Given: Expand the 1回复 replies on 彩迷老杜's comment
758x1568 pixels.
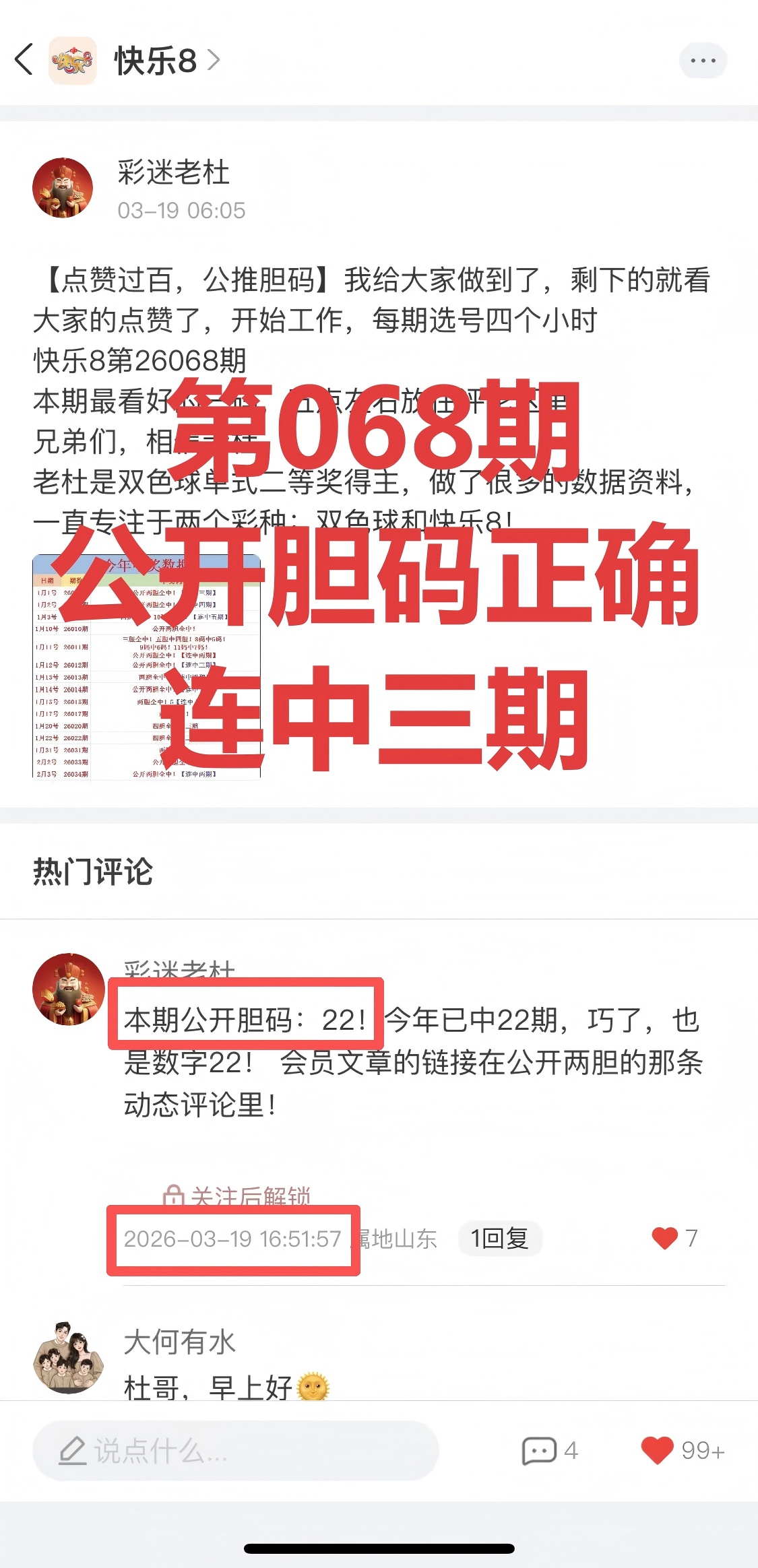Looking at the screenshot, I should click(x=499, y=1238).
